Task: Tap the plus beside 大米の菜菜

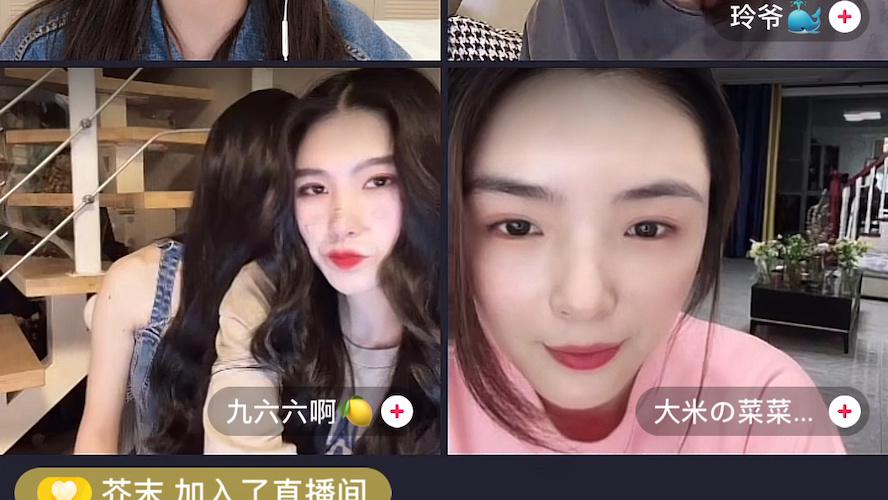Action: pos(845,411)
